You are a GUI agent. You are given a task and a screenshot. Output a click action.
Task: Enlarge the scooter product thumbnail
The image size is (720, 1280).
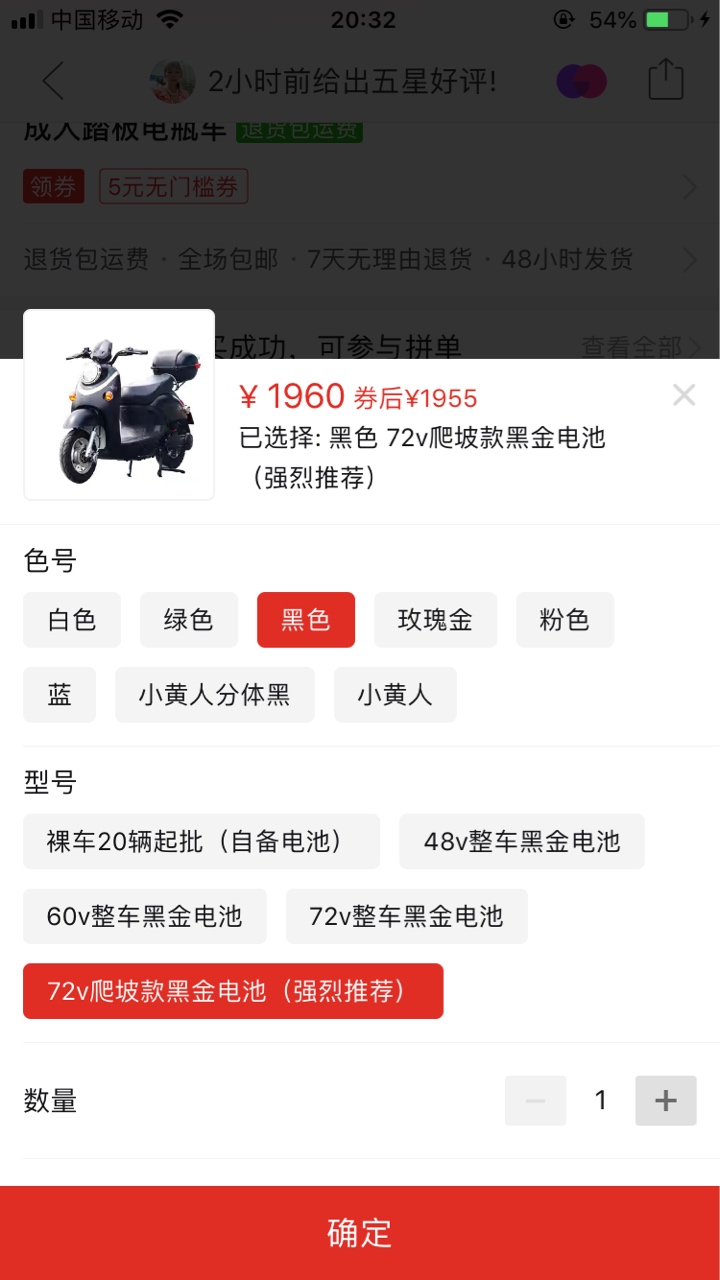119,405
